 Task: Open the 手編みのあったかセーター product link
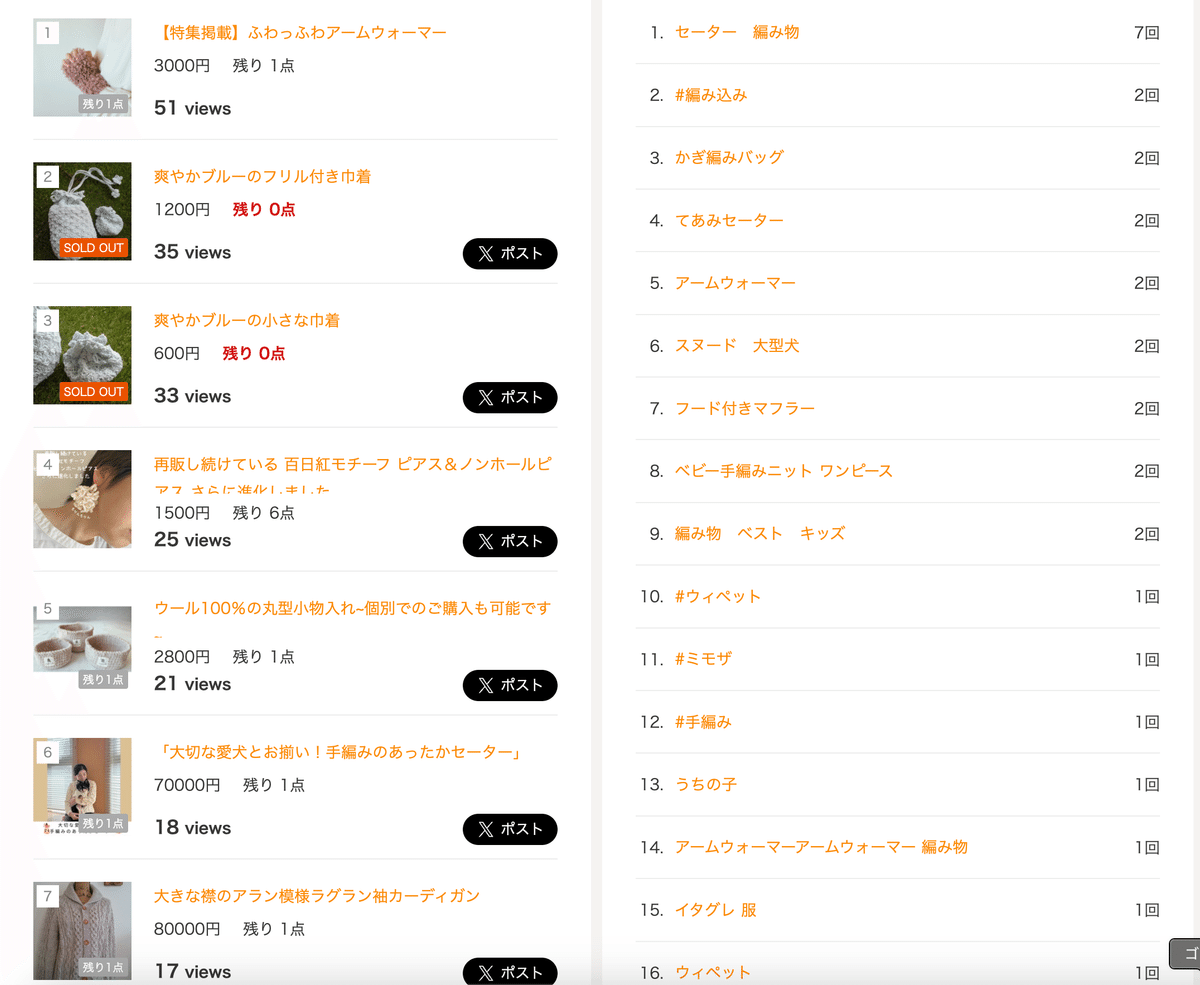[340, 752]
